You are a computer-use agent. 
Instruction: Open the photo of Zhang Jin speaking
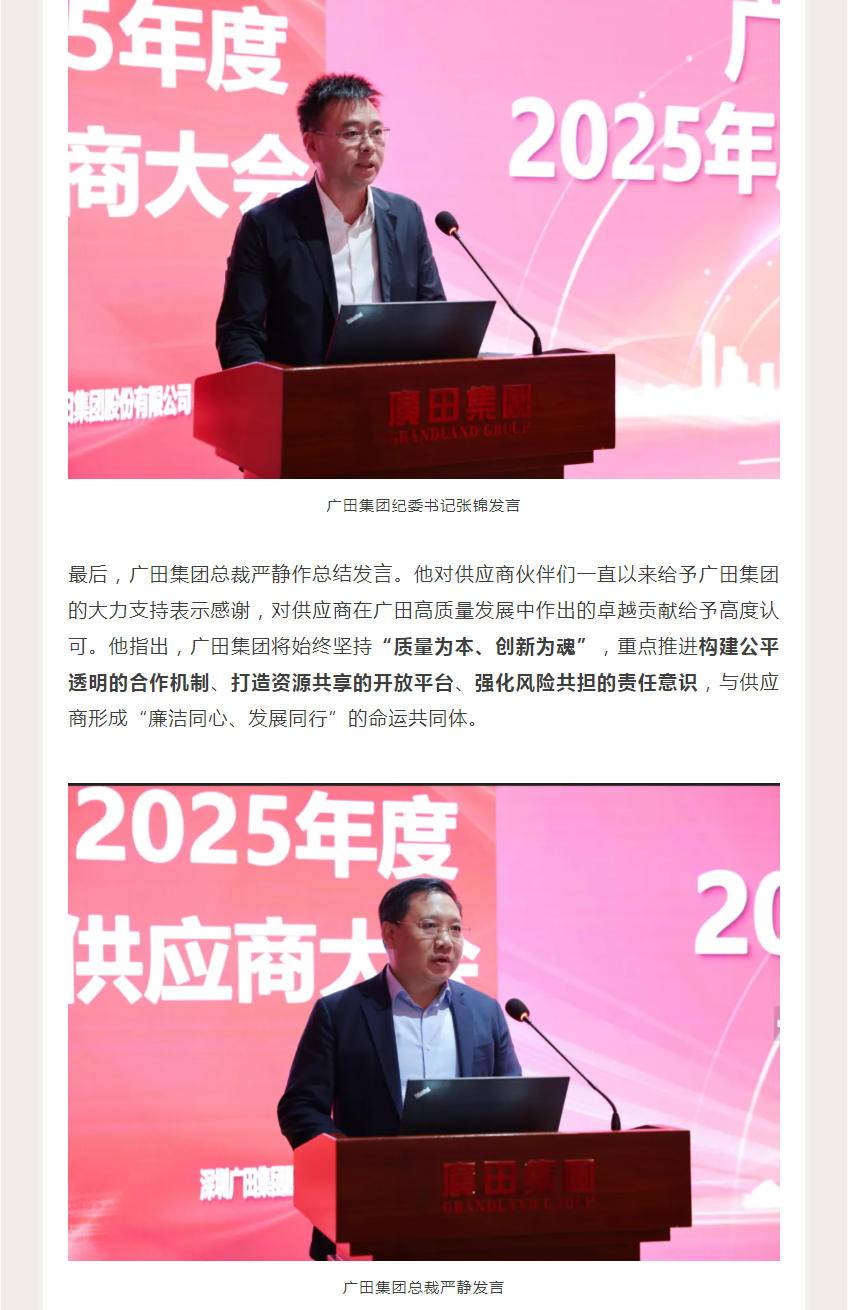(x=423, y=240)
